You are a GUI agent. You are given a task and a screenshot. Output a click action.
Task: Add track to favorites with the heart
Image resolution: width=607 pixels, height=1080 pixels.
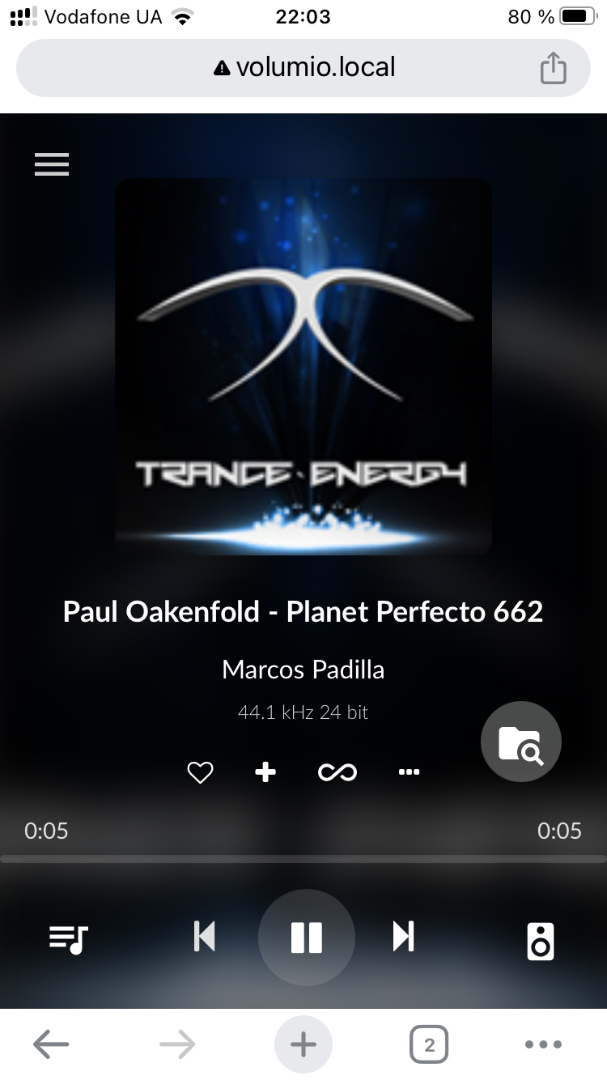point(201,772)
